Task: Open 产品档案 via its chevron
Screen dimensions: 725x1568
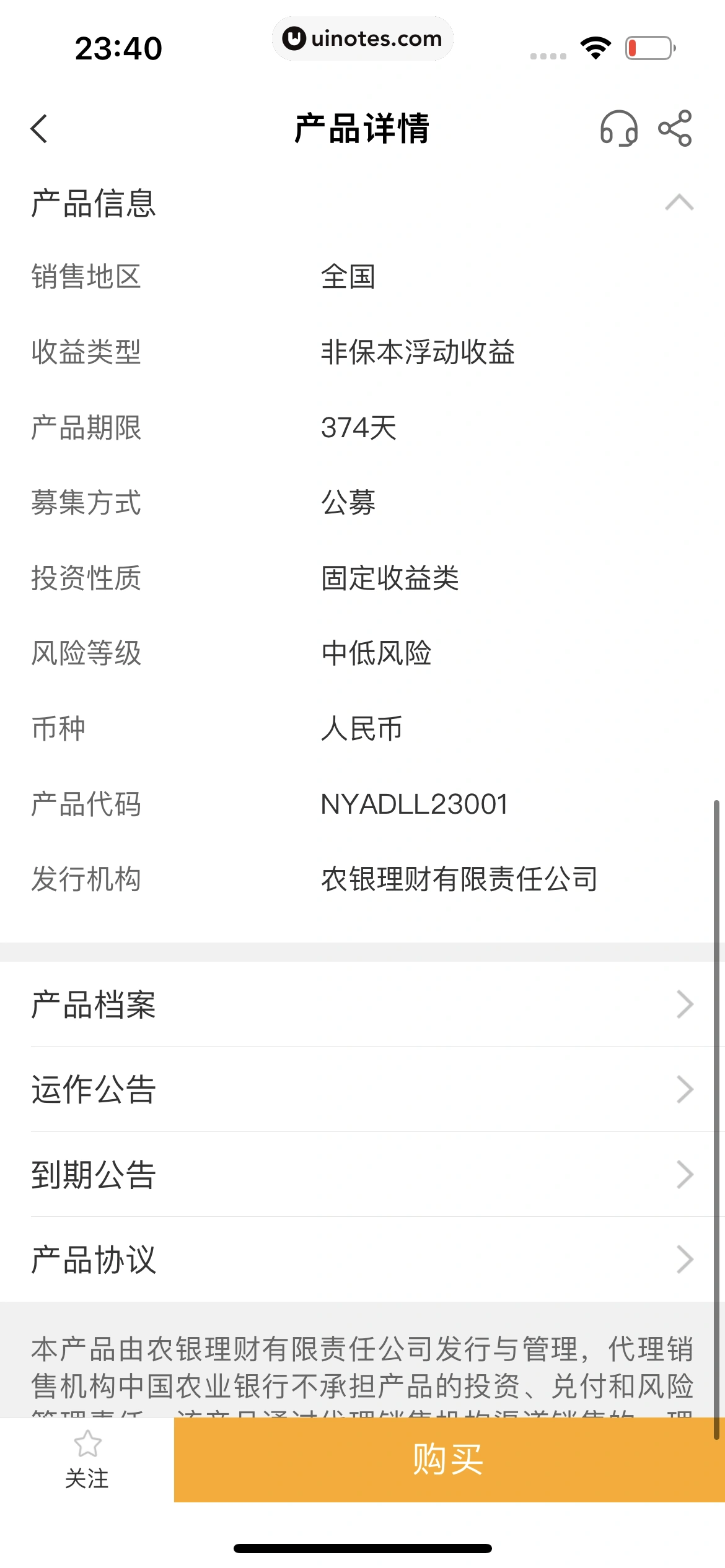Action: click(683, 1004)
